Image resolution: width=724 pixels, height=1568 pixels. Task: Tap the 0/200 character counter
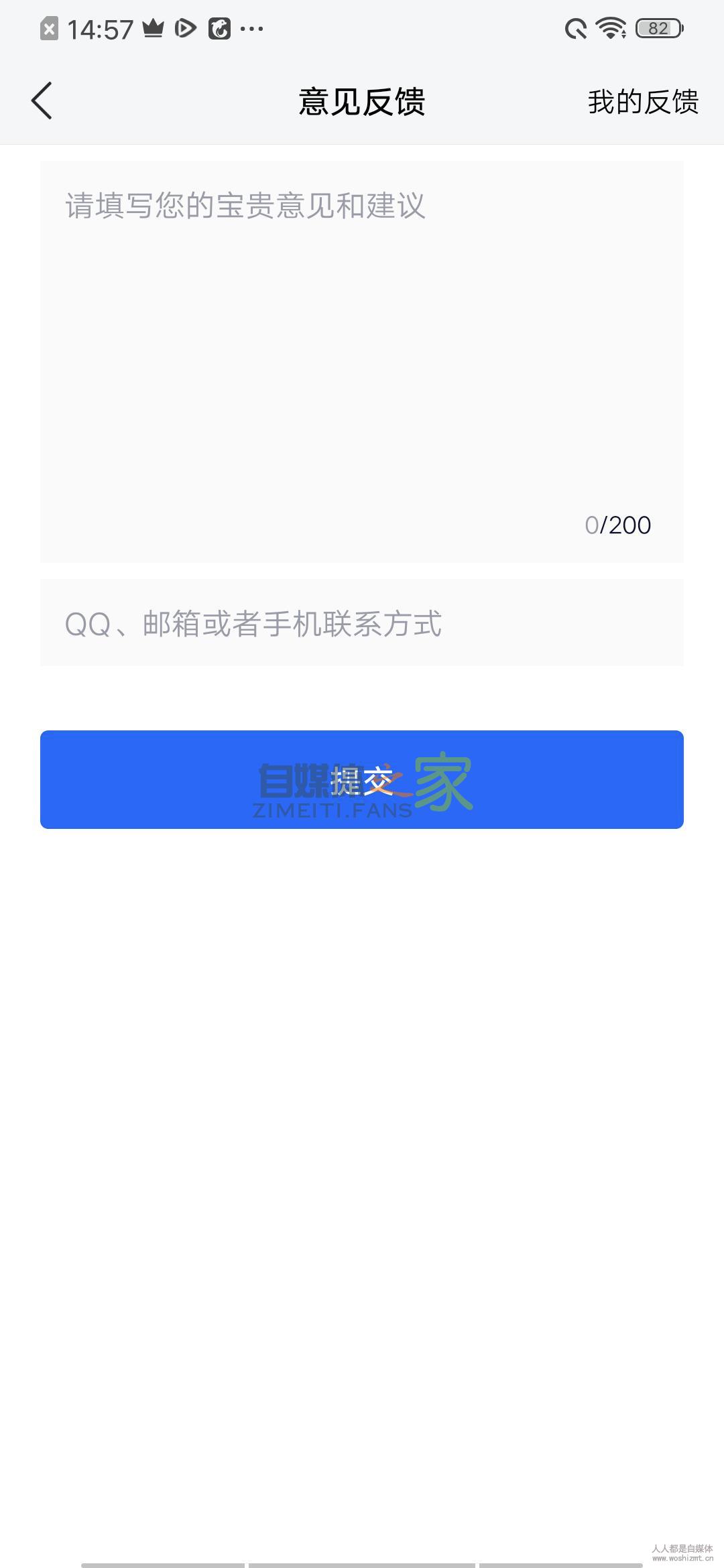[617, 525]
